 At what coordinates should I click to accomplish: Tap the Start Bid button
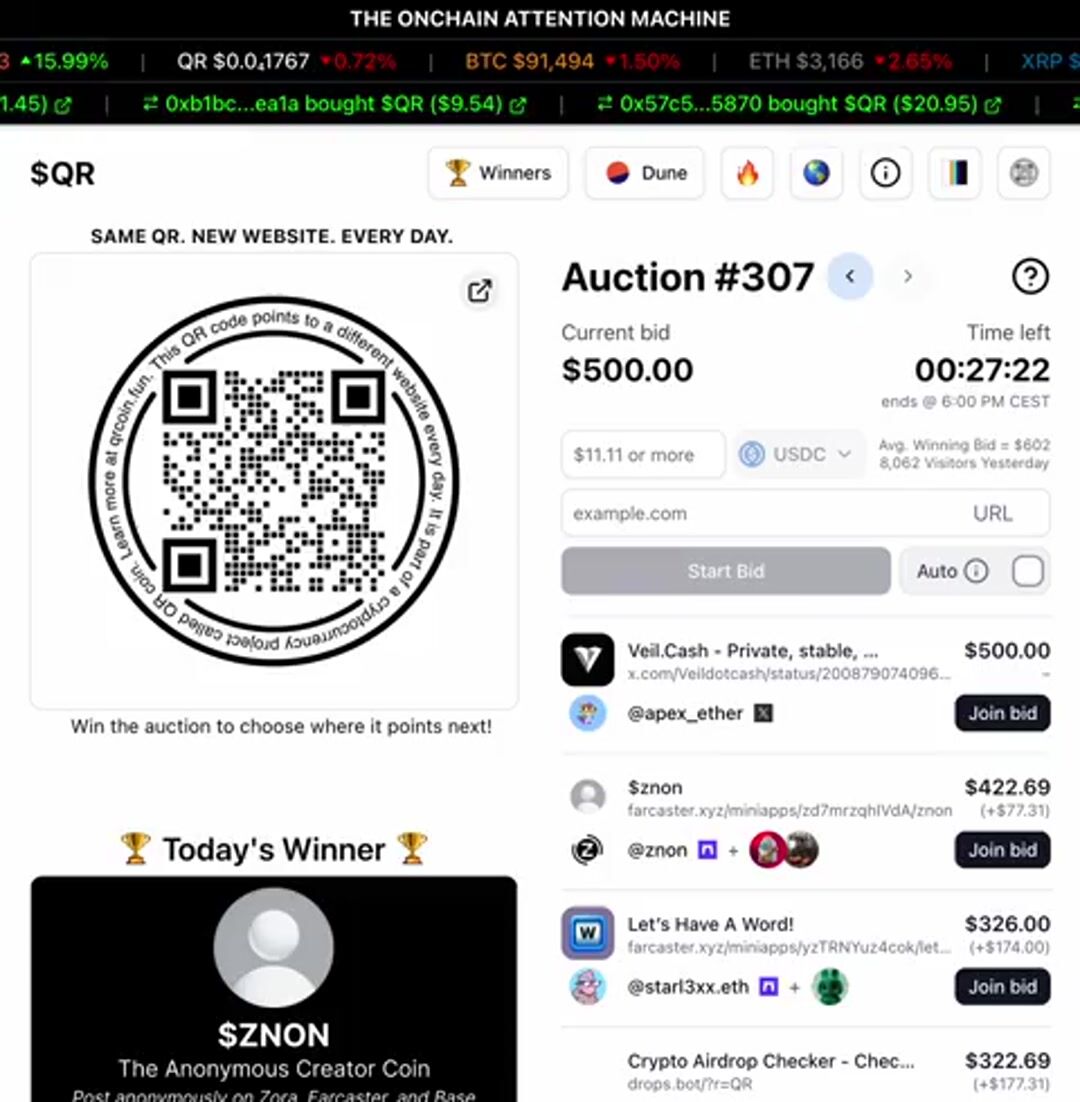tap(726, 571)
